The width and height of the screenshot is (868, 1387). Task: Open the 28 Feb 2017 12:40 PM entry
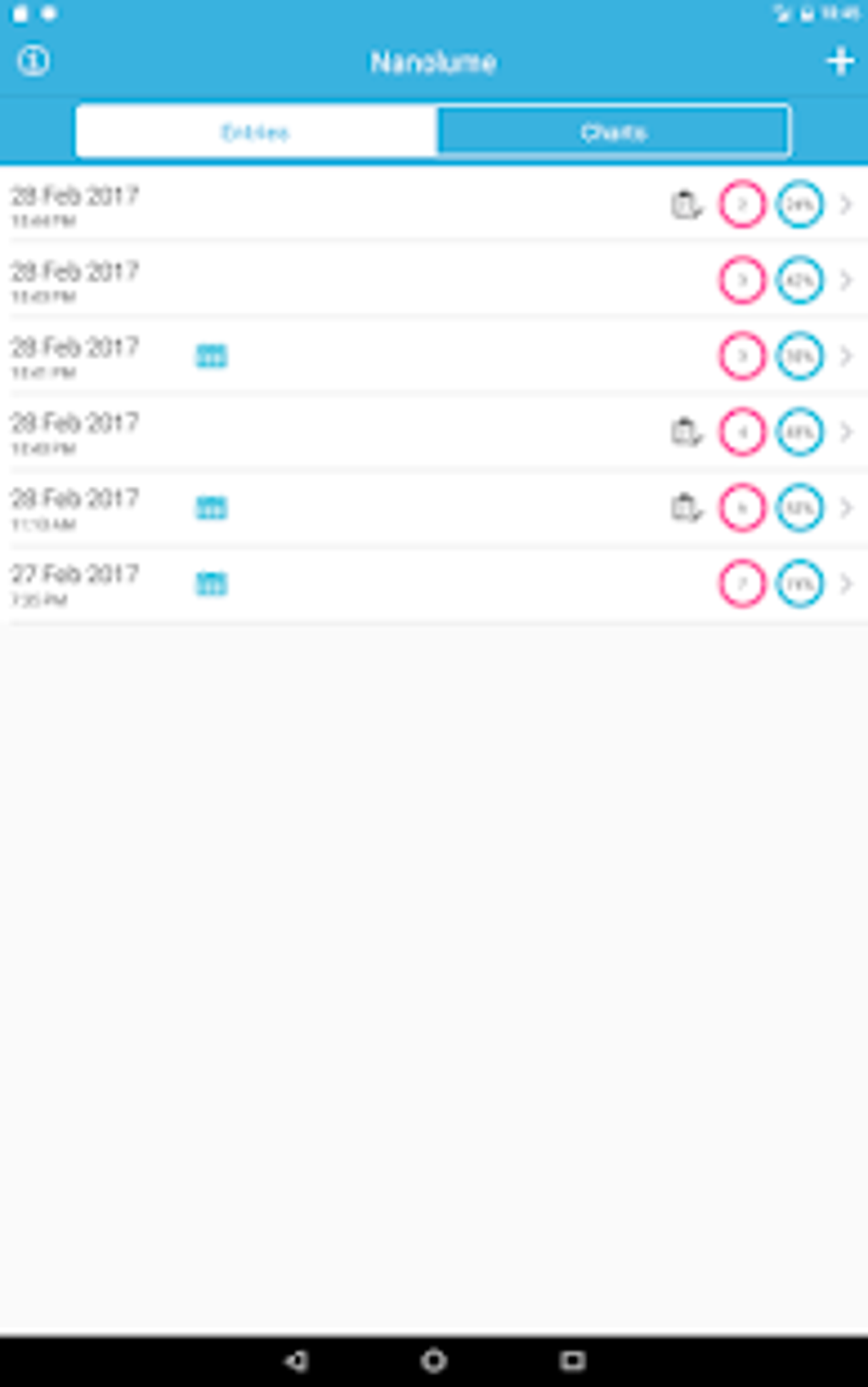pyautogui.click(x=434, y=432)
